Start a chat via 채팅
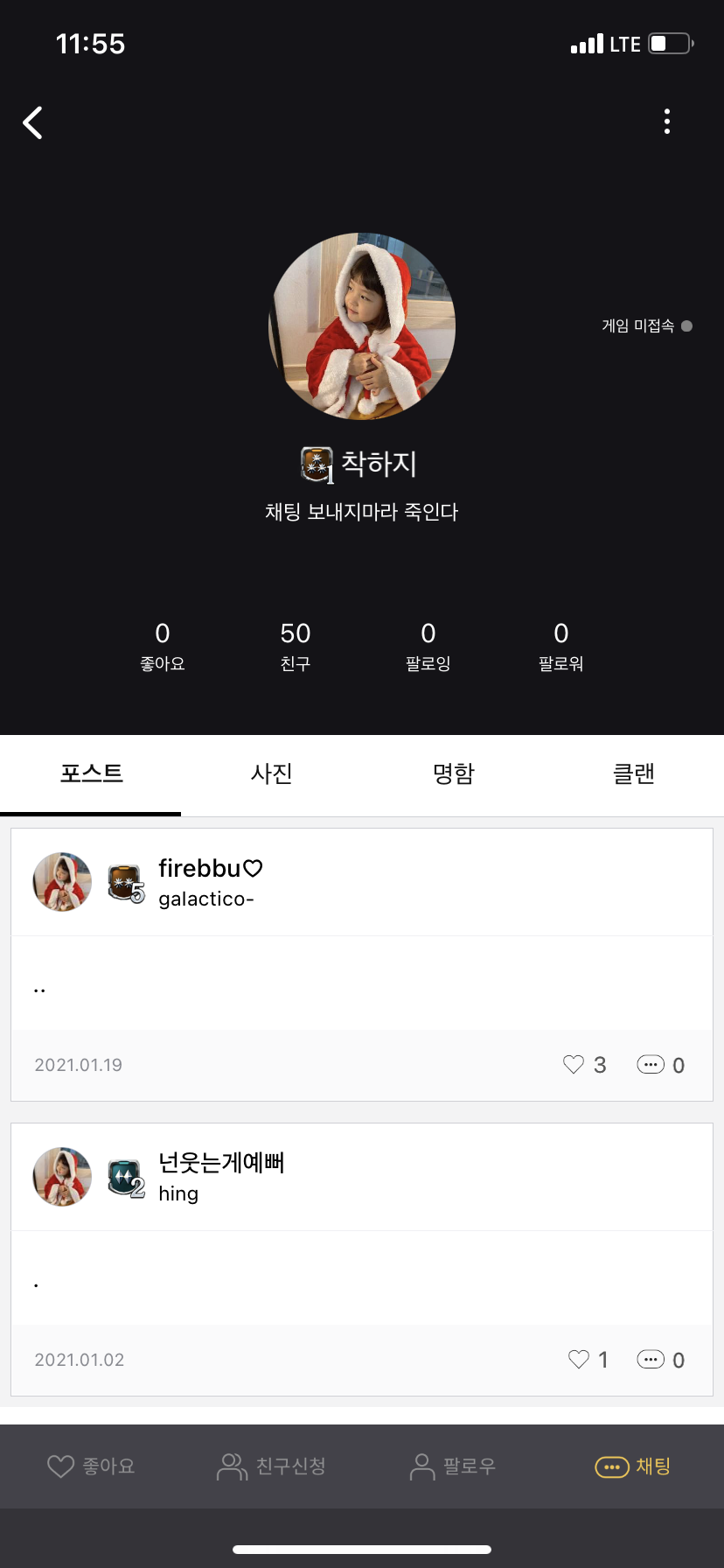Image resolution: width=724 pixels, height=1568 pixels. tap(633, 1466)
